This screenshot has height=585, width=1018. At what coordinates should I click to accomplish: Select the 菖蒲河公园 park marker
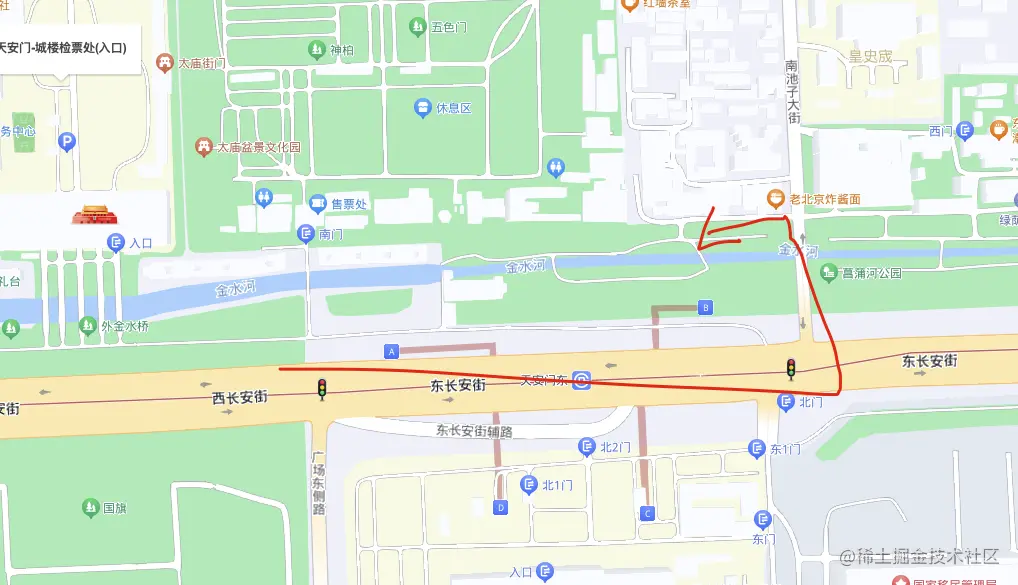click(x=828, y=272)
